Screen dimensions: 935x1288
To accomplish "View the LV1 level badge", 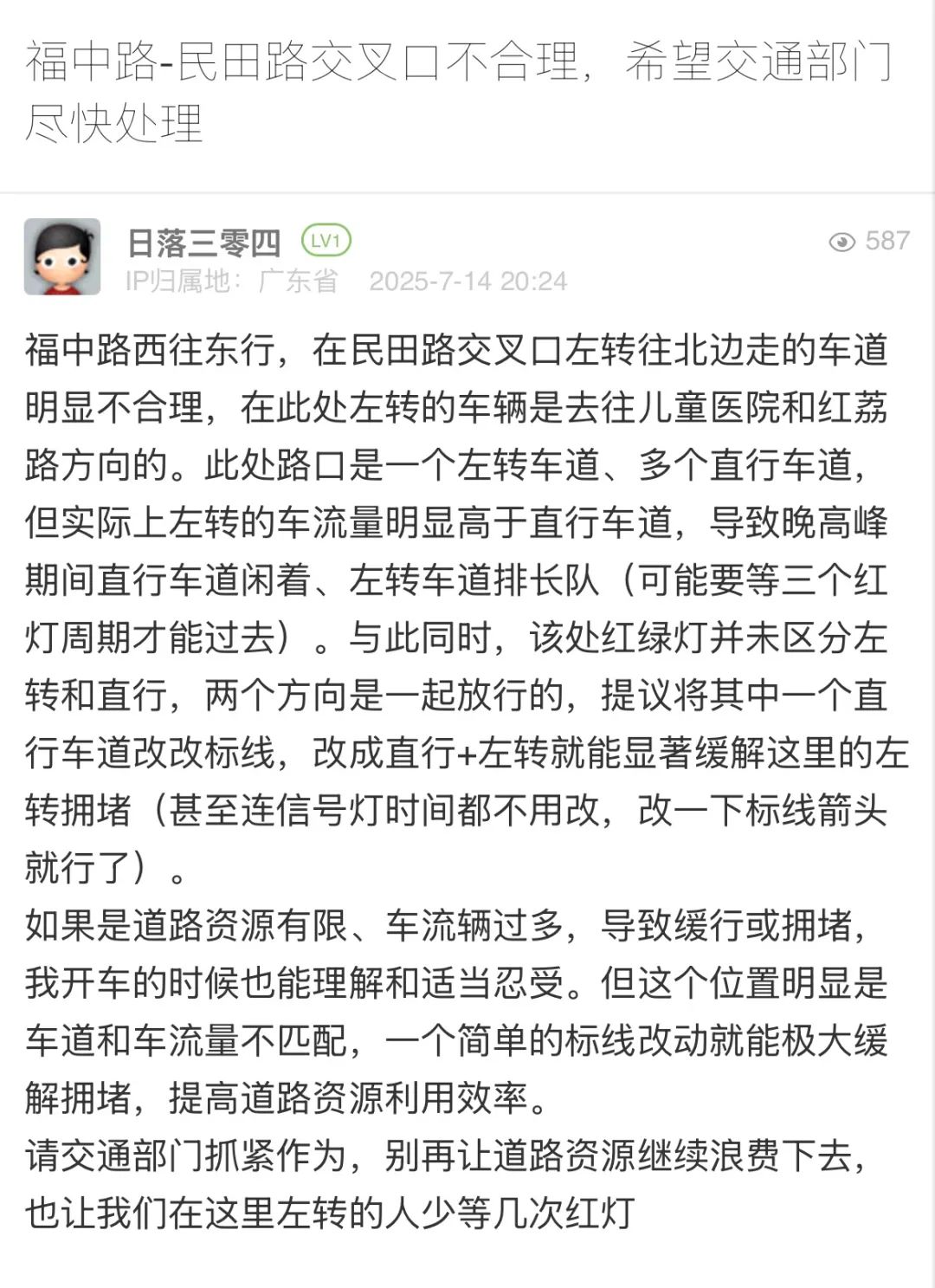I will 326,241.
